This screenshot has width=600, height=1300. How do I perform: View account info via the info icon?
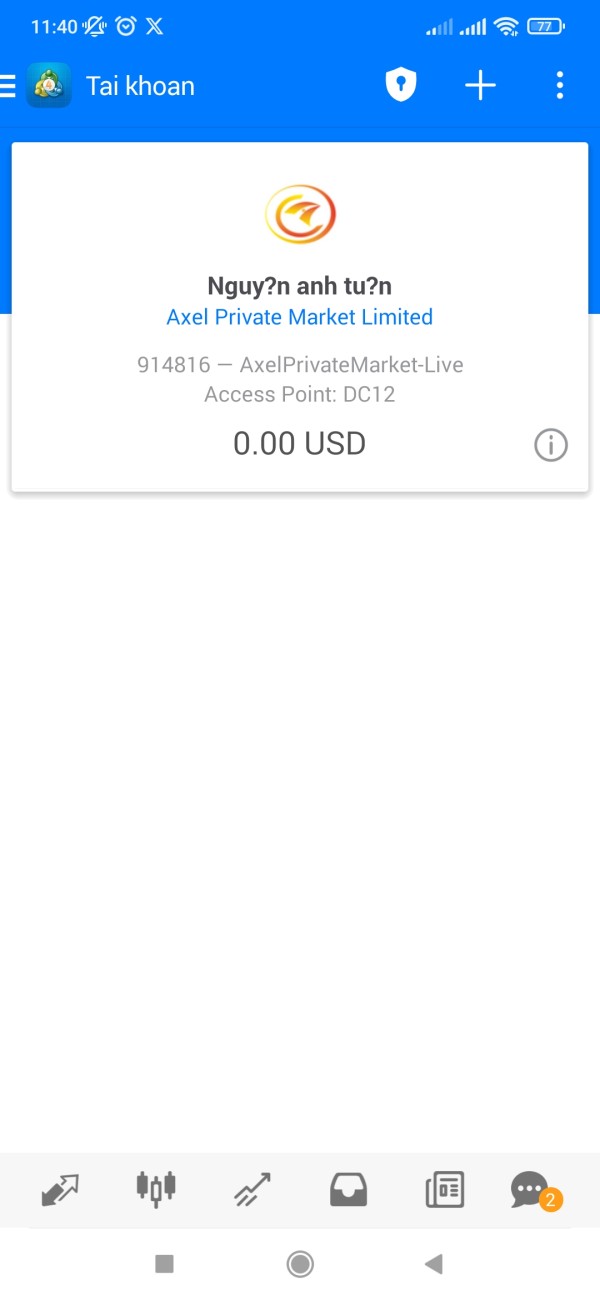[550, 445]
